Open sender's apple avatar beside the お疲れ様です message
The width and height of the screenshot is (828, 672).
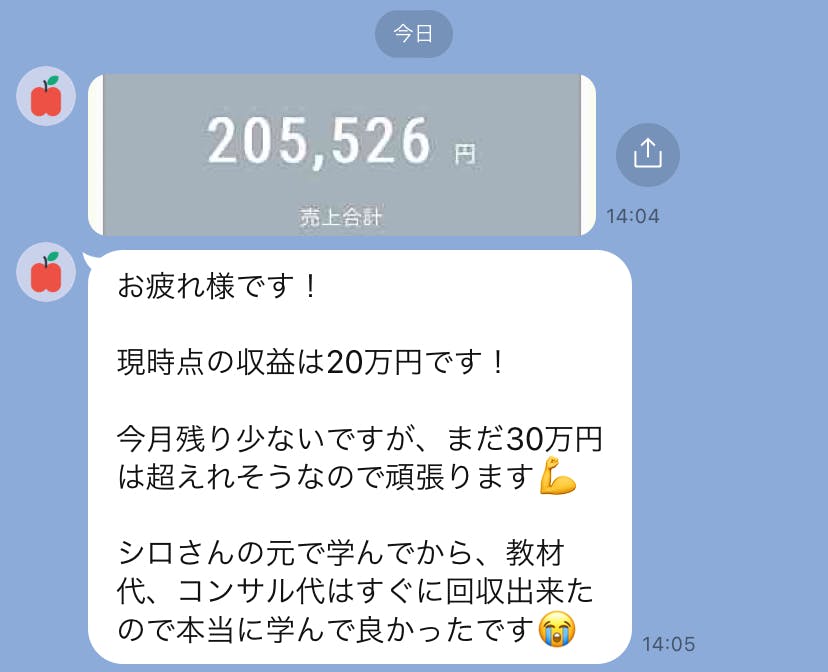(x=46, y=272)
